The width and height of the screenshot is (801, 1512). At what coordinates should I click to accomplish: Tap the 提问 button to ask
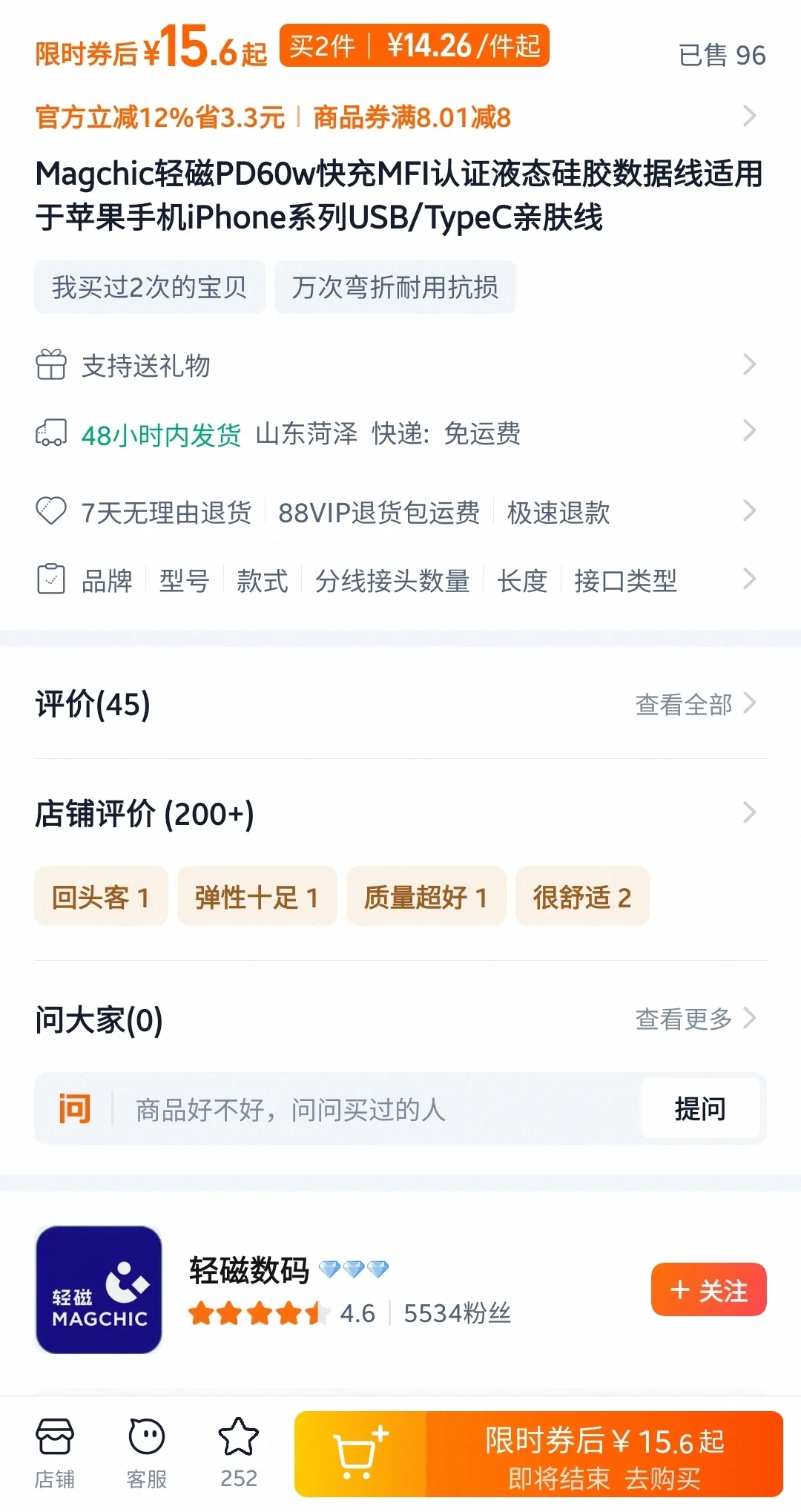700,1108
